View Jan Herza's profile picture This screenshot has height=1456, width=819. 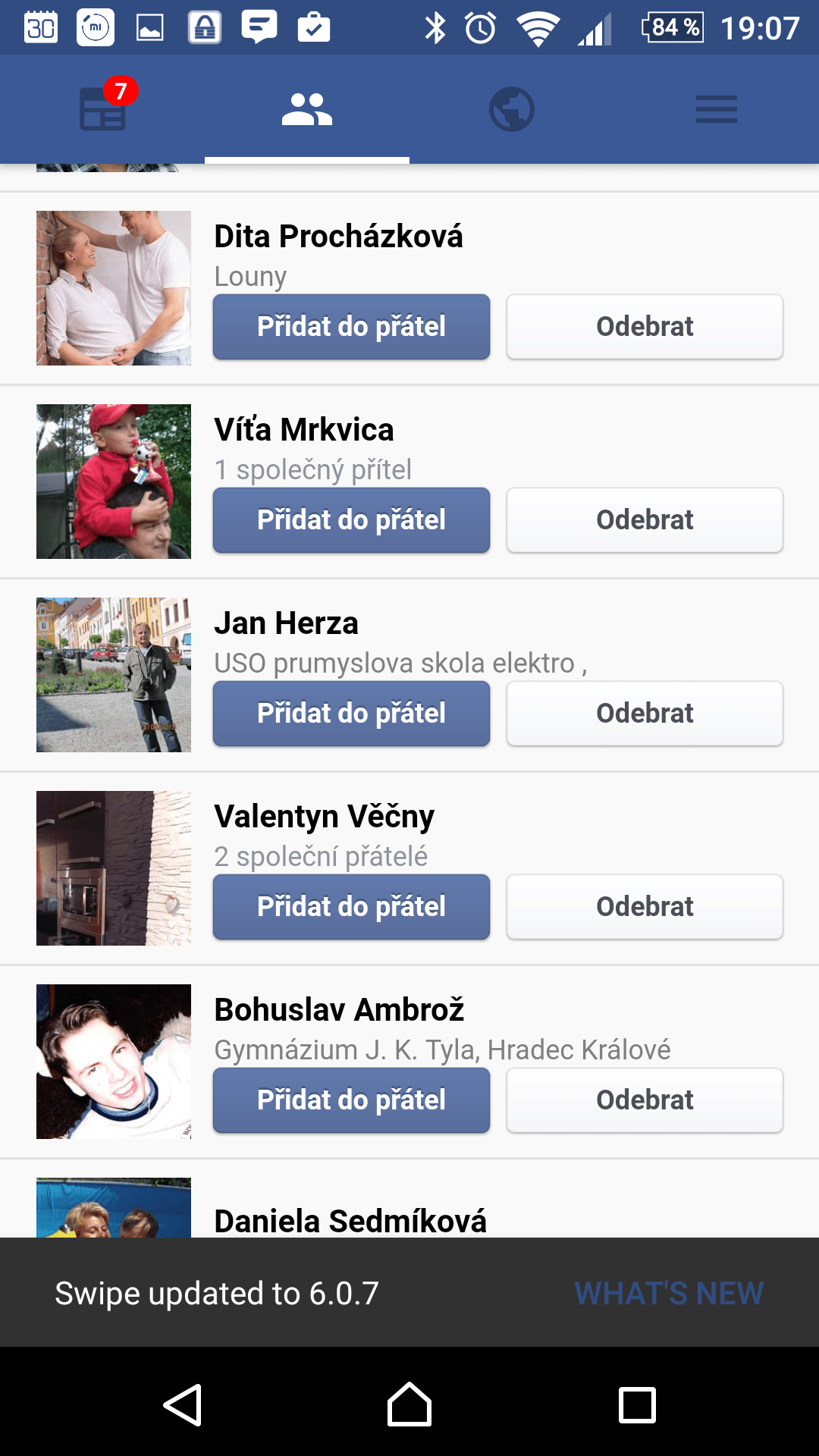pos(114,675)
